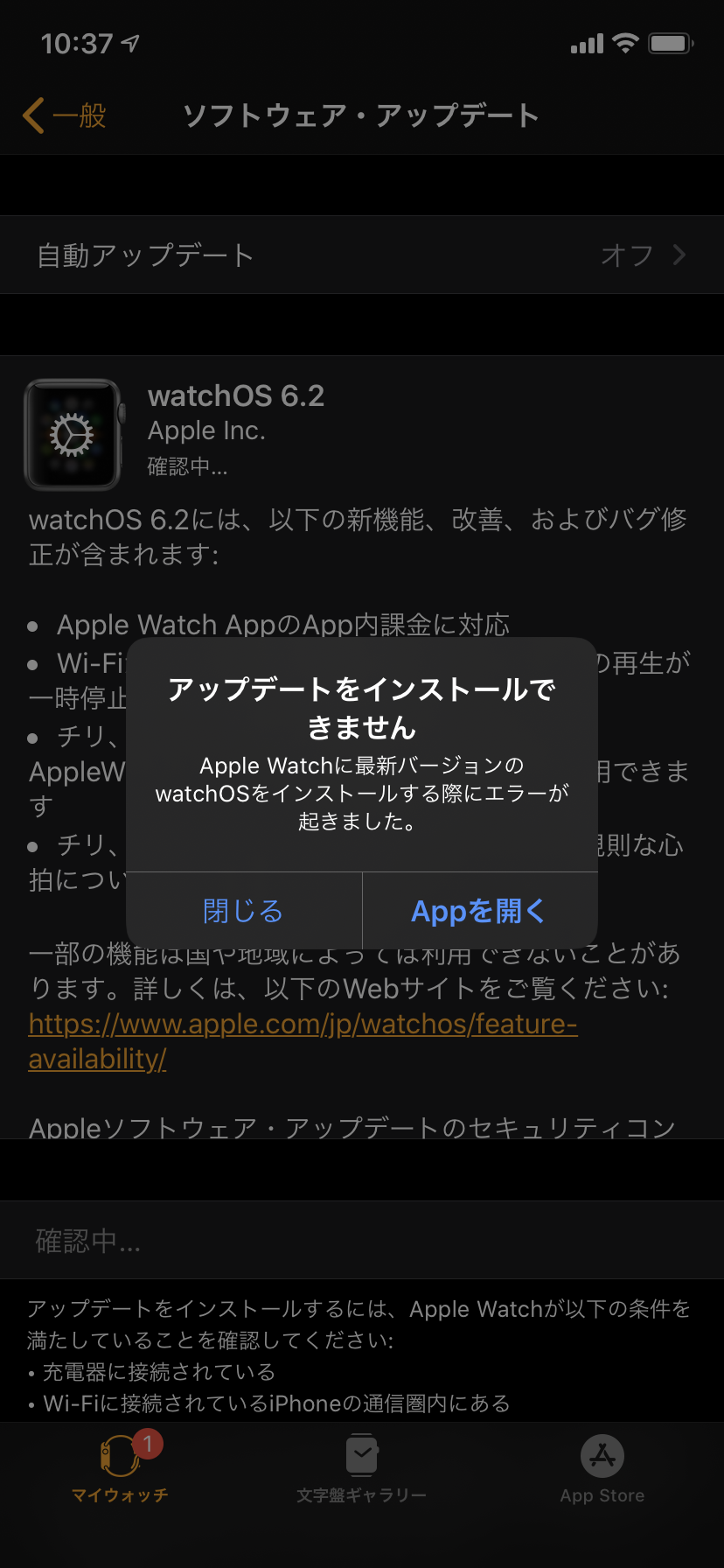The height and width of the screenshot is (1568, 724).
Task: Open the 自動アップデート setting row
Action: (x=362, y=255)
